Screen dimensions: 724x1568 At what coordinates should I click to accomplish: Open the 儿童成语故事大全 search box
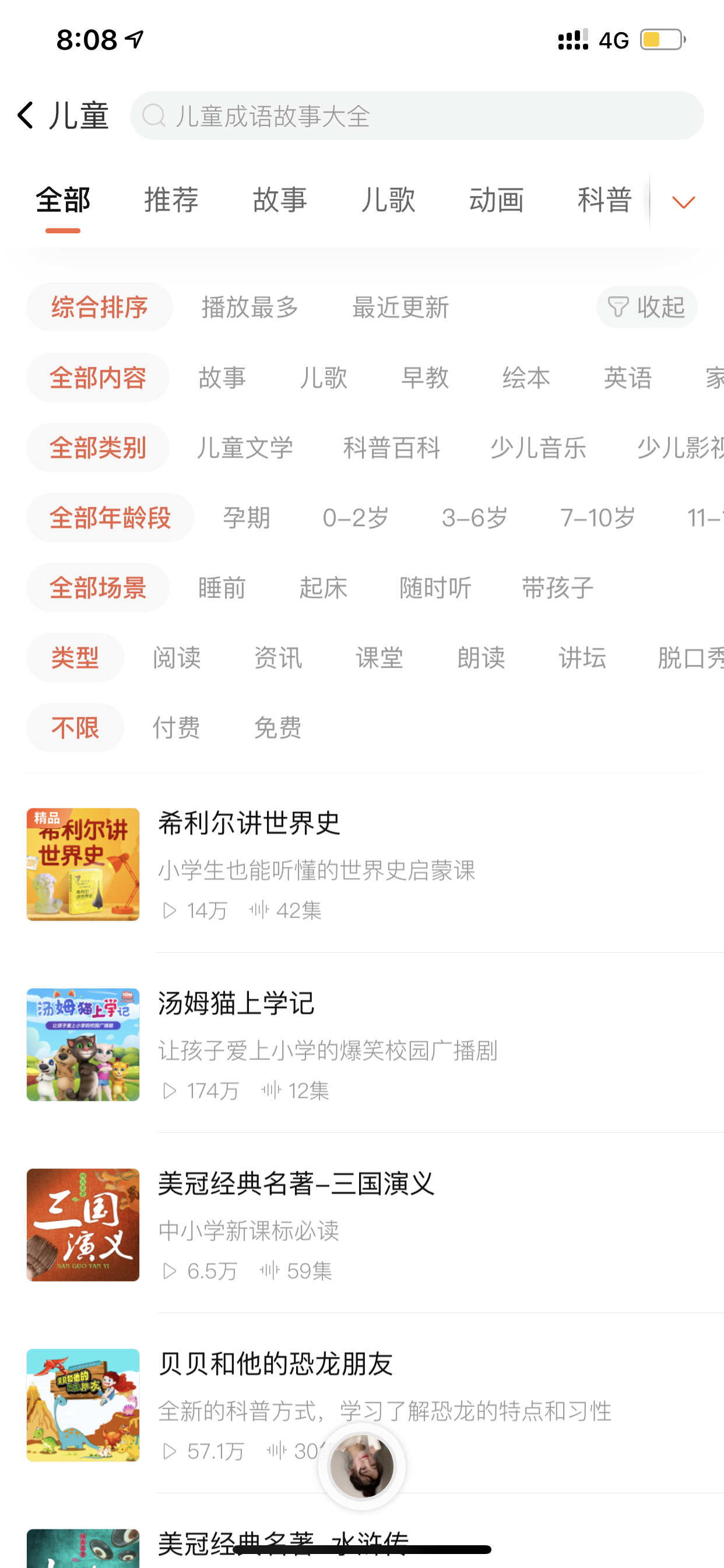point(417,116)
